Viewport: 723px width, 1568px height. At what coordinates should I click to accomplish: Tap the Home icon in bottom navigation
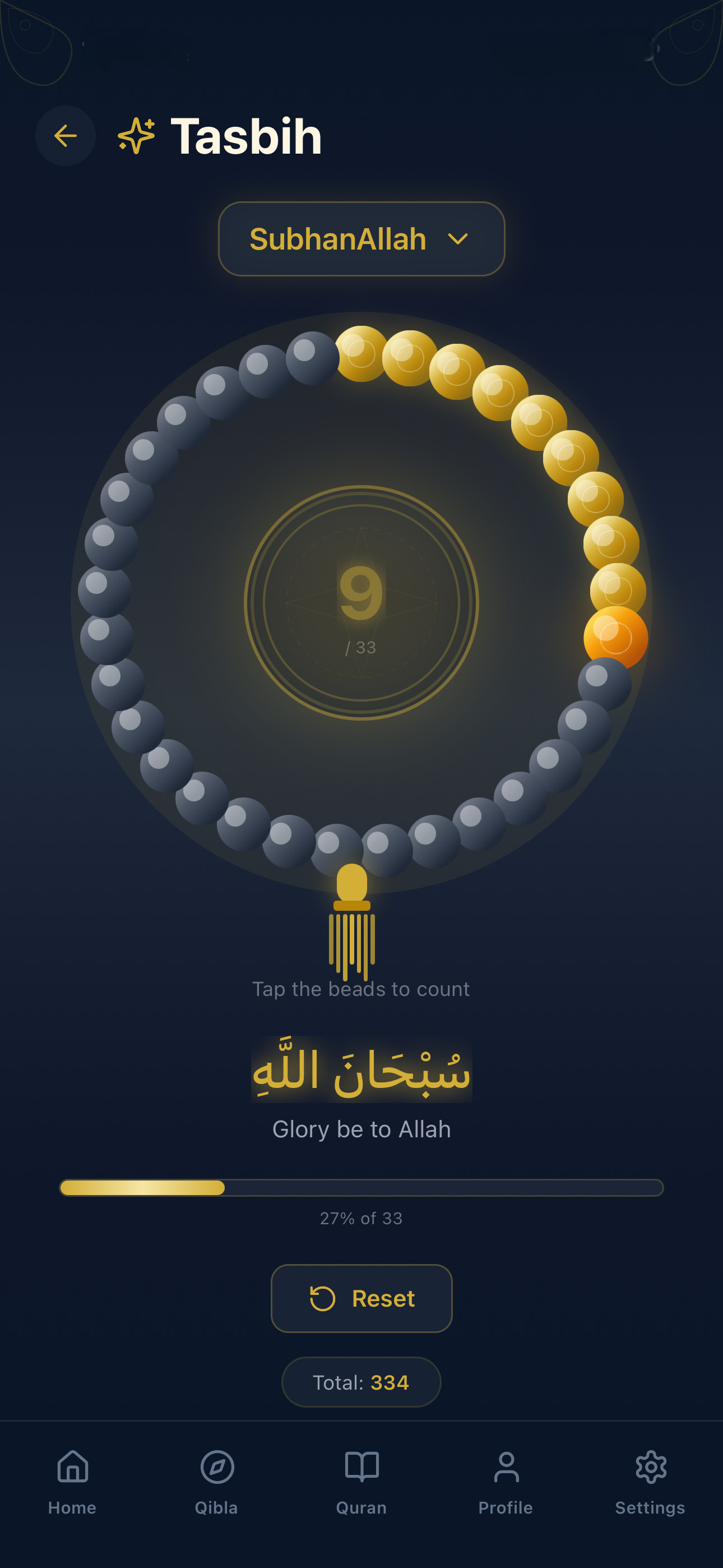tap(72, 1465)
